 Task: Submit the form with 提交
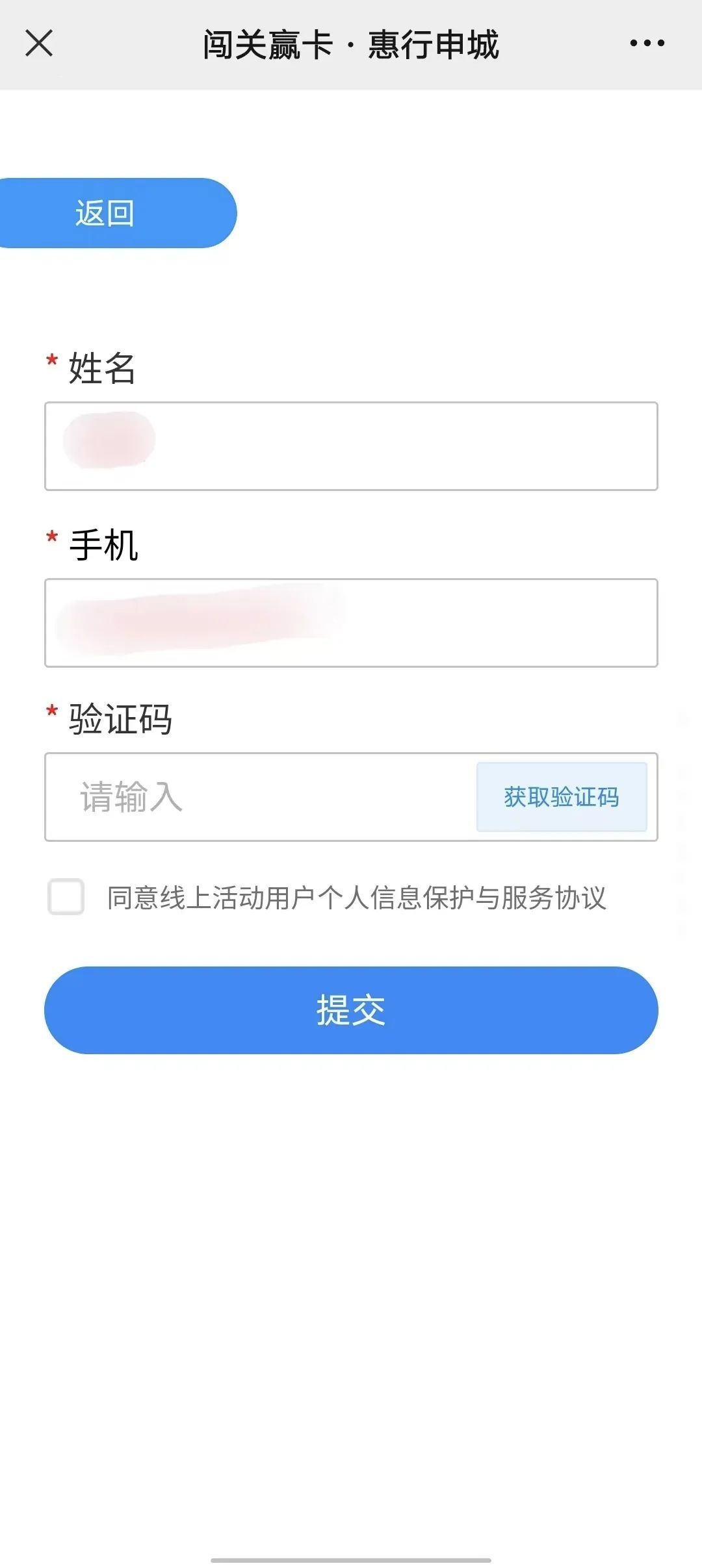point(351,1010)
